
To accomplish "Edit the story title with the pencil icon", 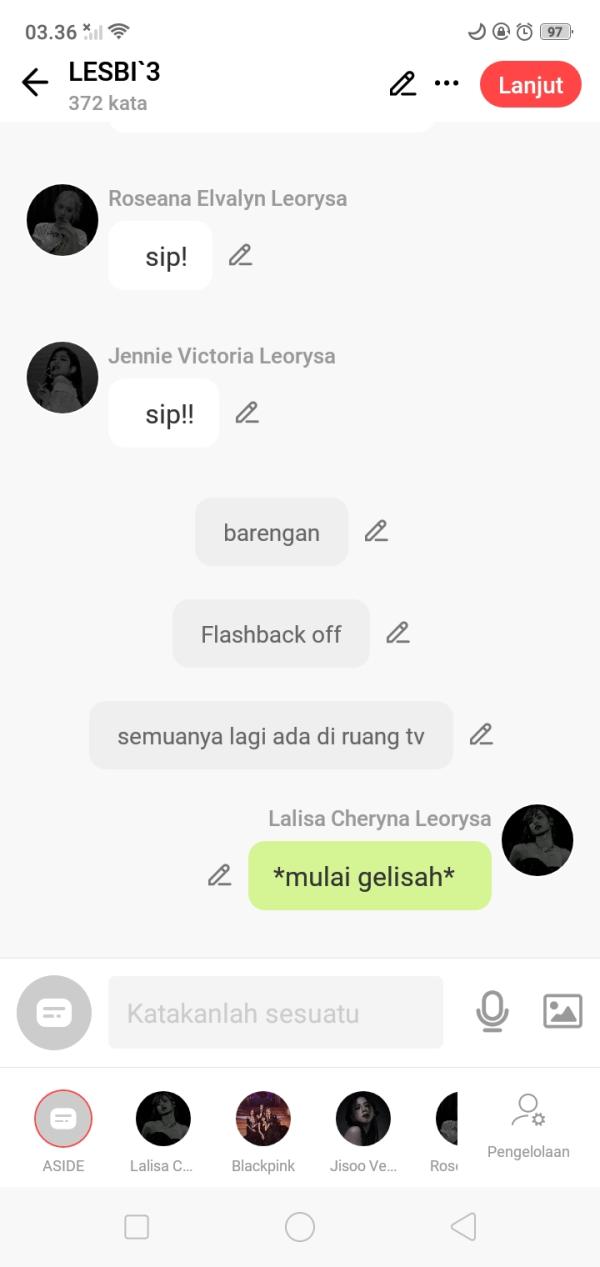I will click(x=402, y=84).
